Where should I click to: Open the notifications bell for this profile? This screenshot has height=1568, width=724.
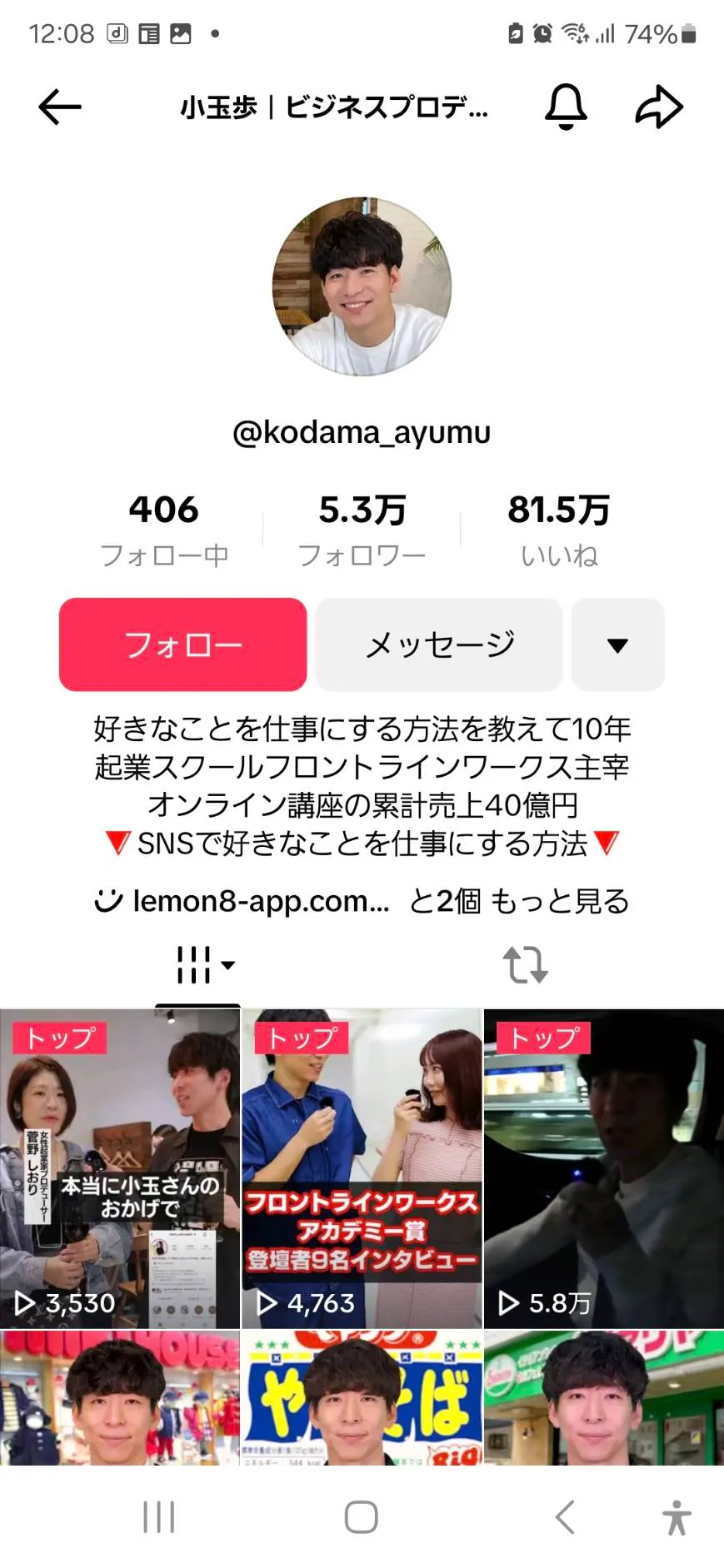coord(566,107)
